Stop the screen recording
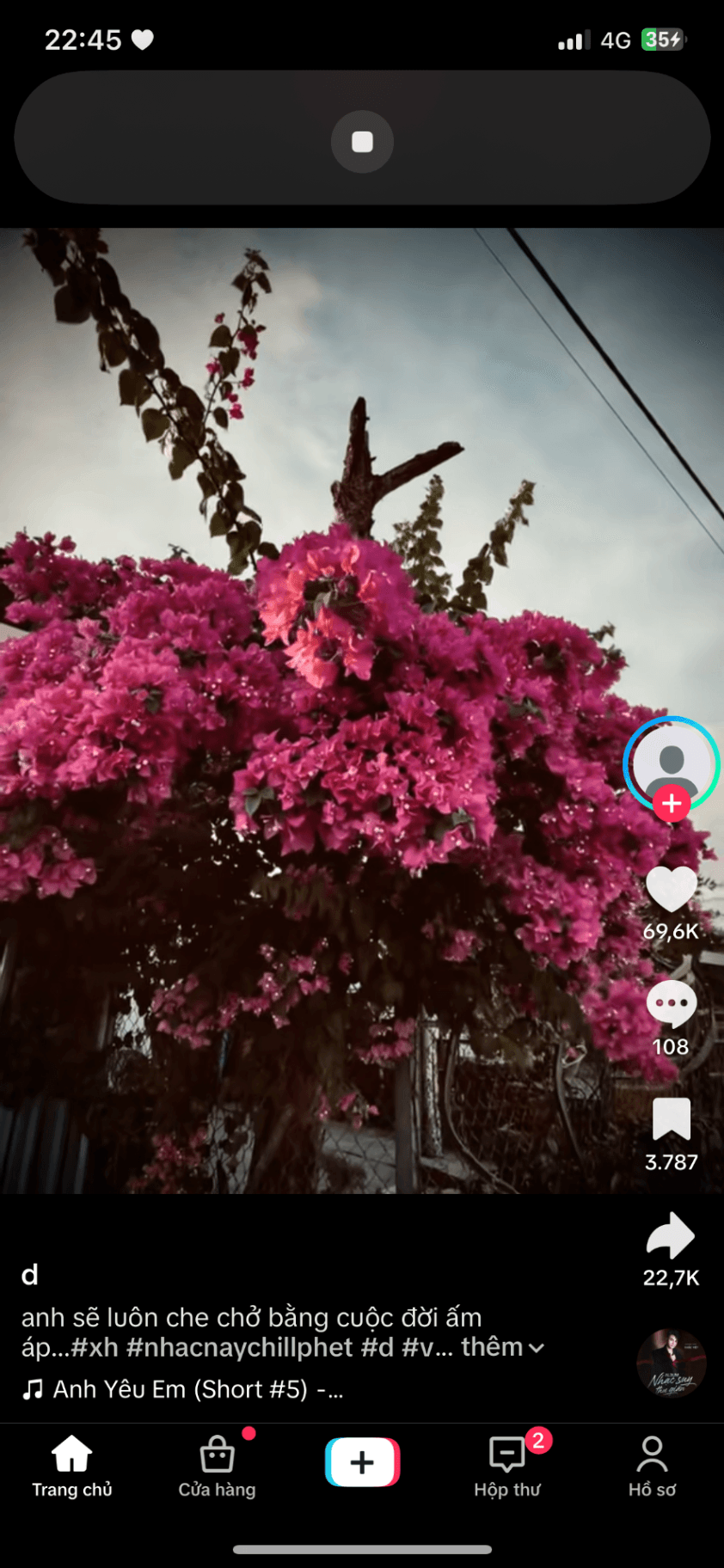The image size is (724, 1568). pyautogui.click(x=362, y=142)
